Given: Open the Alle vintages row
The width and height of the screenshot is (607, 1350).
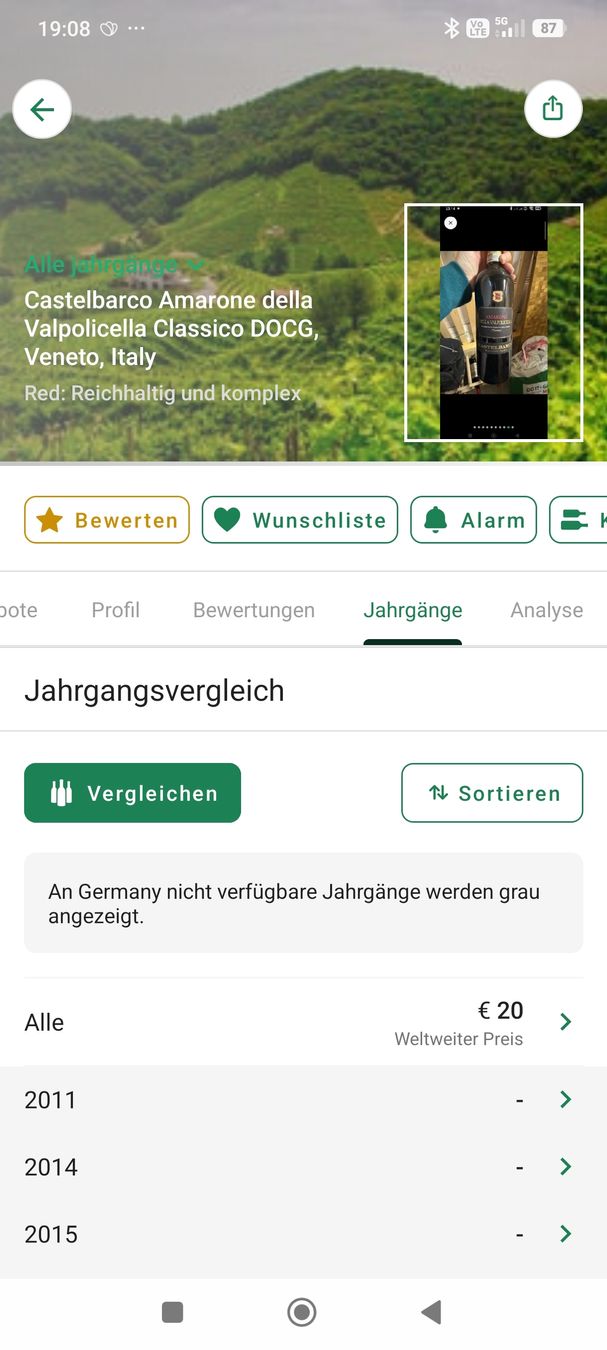Looking at the screenshot, I should pyautogui.click(x=303, y=1022).
